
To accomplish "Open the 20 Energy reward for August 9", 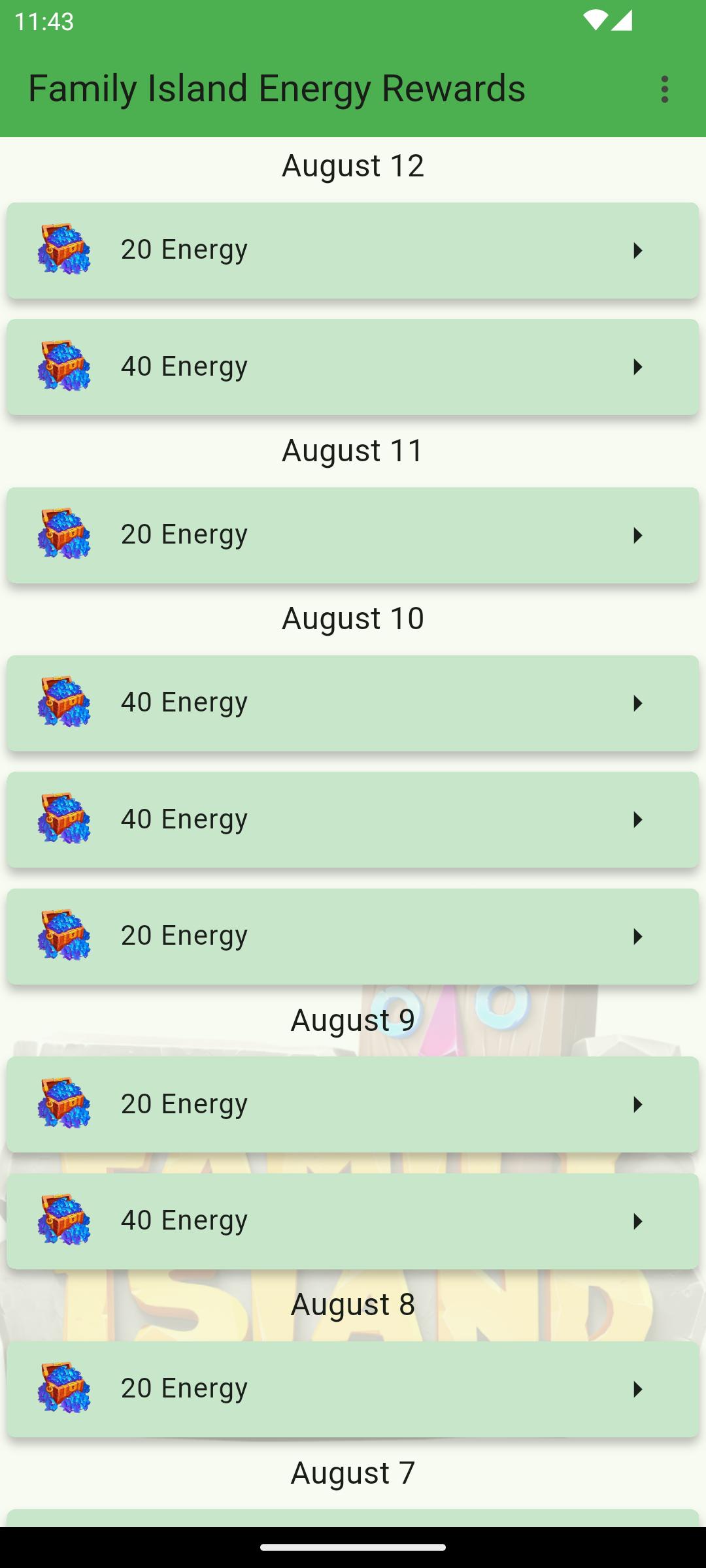I will pyautogui.click(x=353, y=1104).
